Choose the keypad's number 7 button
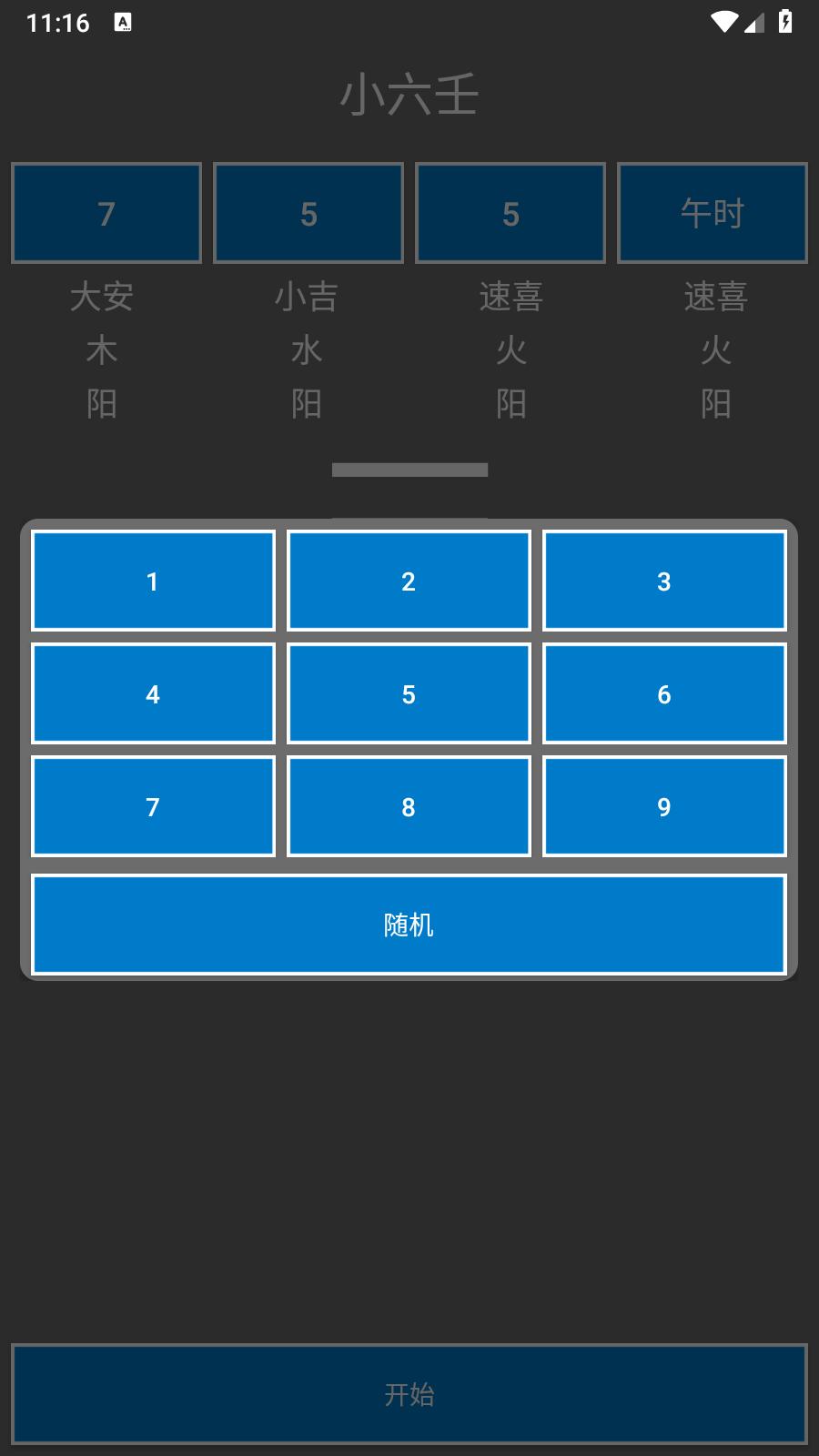Image resolution: width=819 pixels, height=1456 pixels. [153, 806]
